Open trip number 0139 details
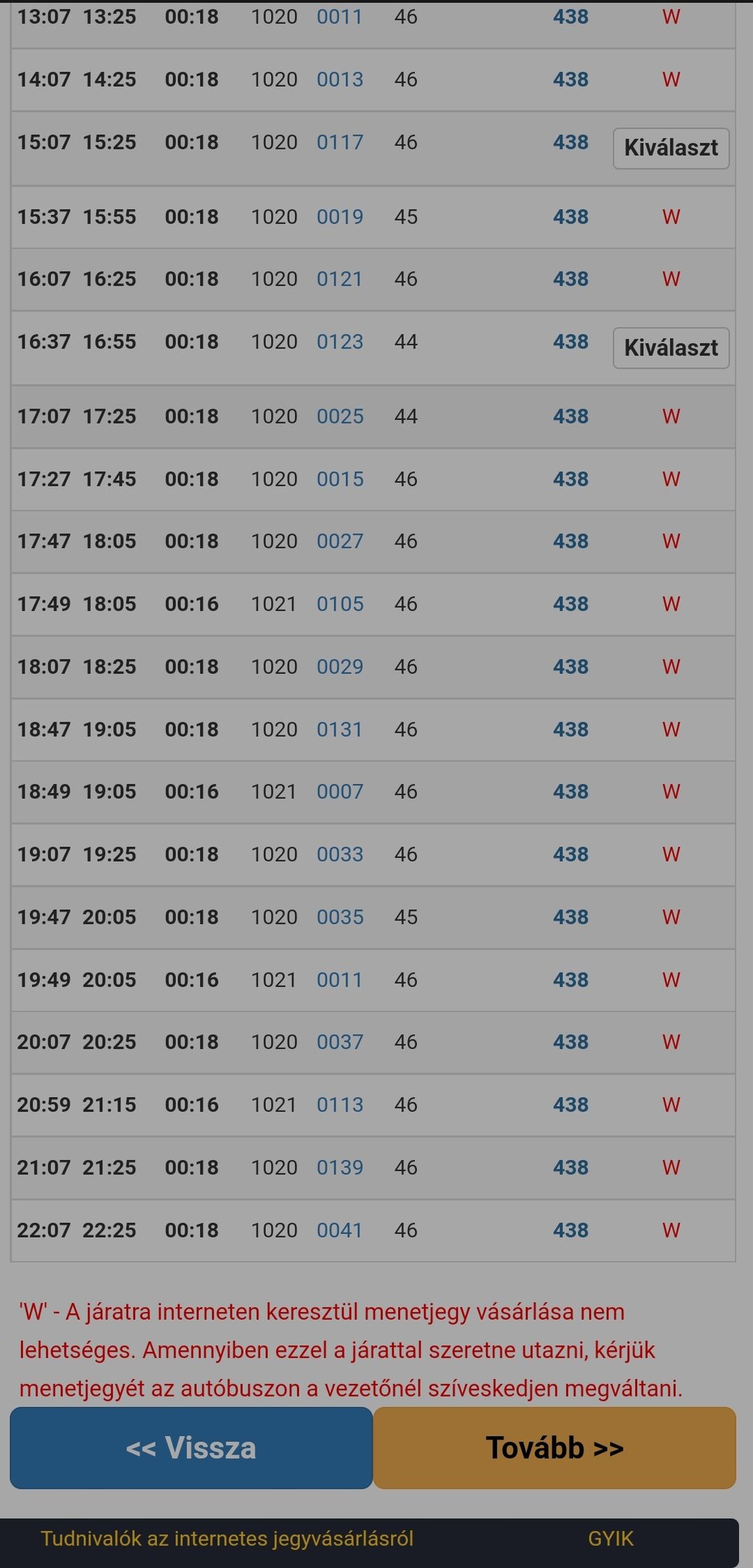 point(339,1167)
